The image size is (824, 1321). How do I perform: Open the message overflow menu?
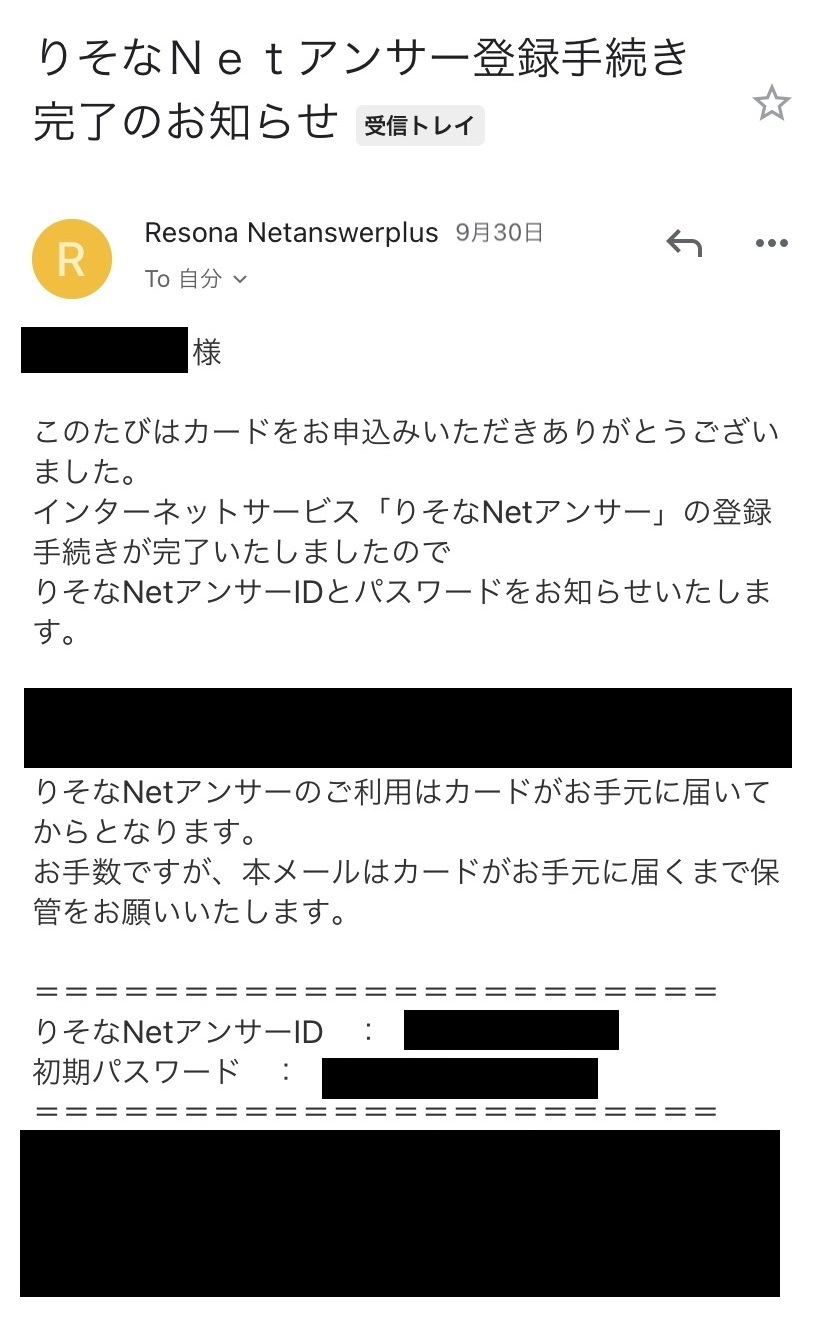(x=772, y=243)
